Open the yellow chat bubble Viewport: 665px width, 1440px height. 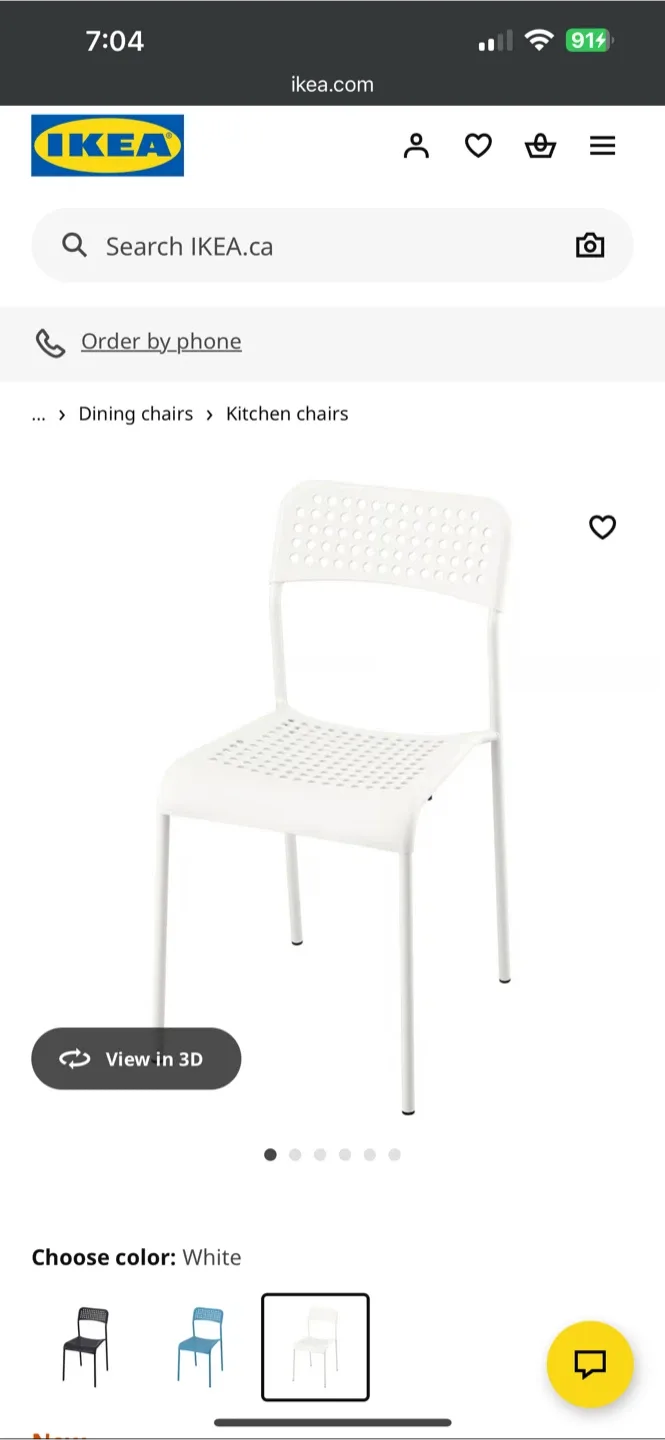point(590,1364)
